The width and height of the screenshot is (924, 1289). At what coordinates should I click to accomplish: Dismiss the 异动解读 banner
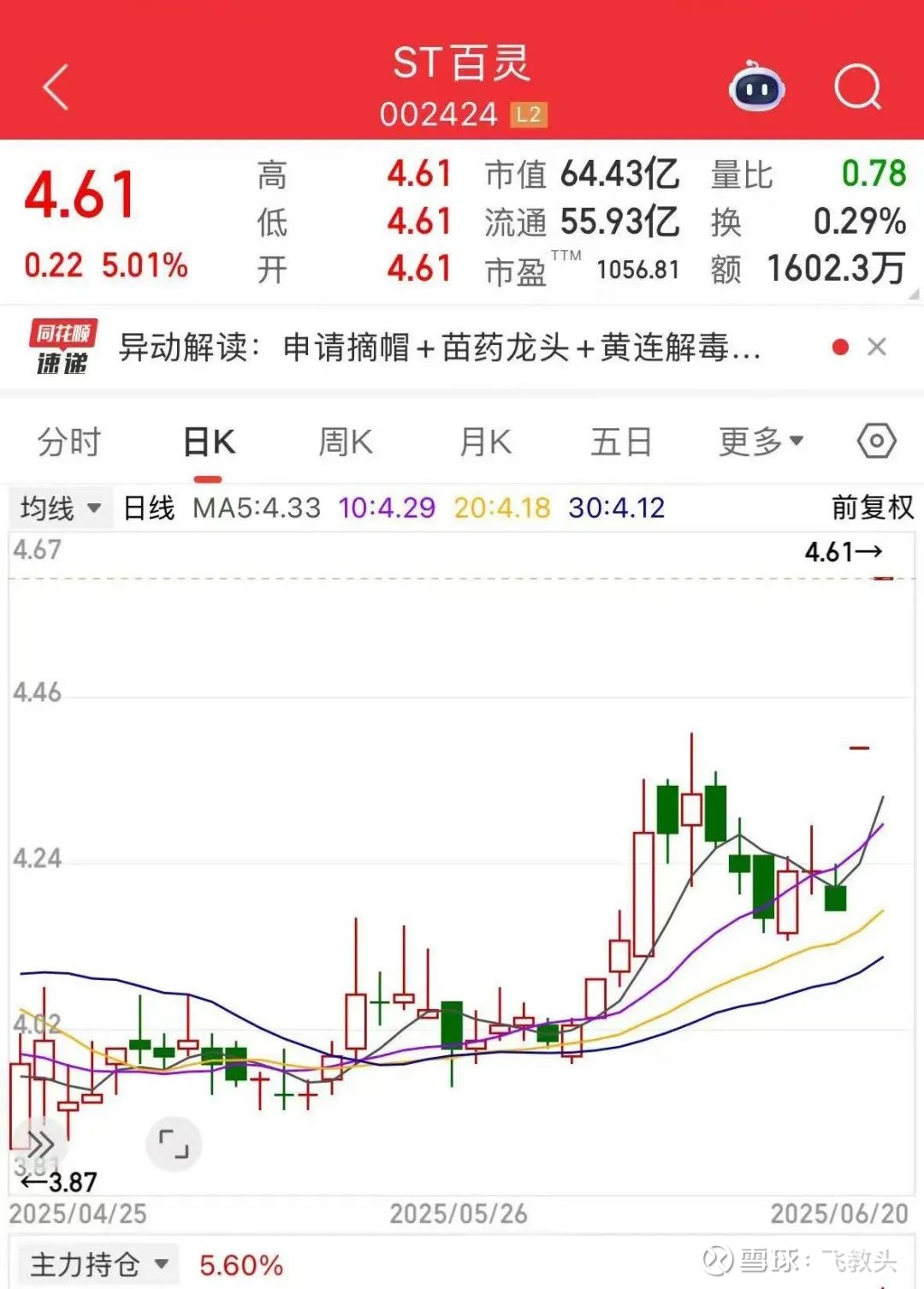pyautogui.click(x=877, y=347)
